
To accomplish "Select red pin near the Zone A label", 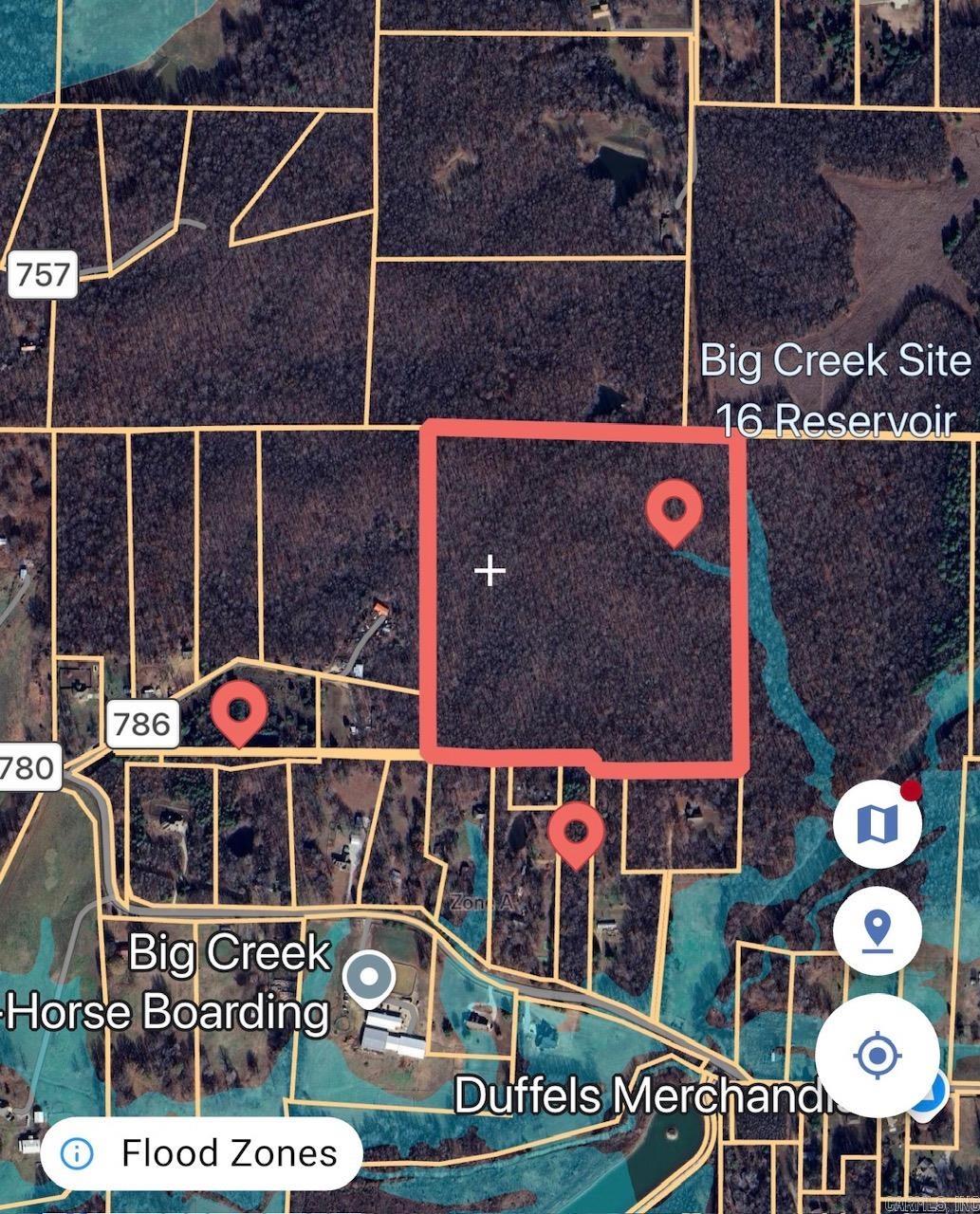I will coord(576,833).
